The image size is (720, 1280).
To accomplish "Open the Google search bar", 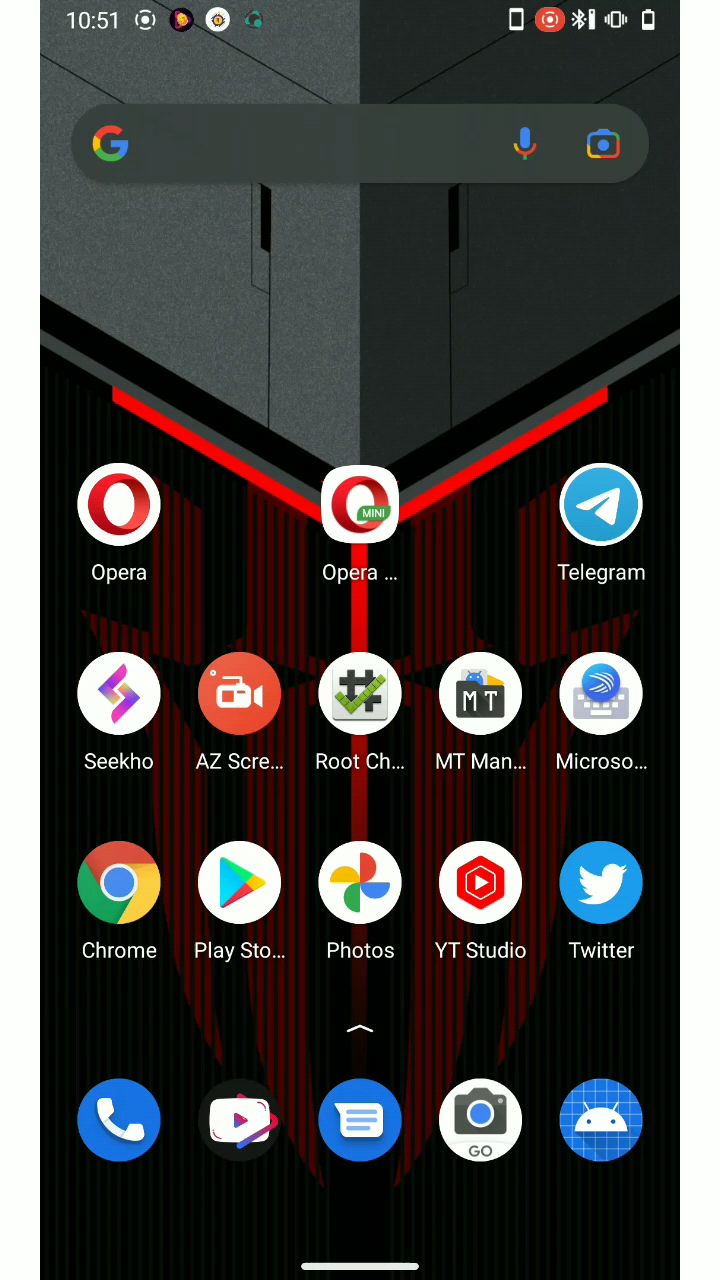I will point(300,145).
